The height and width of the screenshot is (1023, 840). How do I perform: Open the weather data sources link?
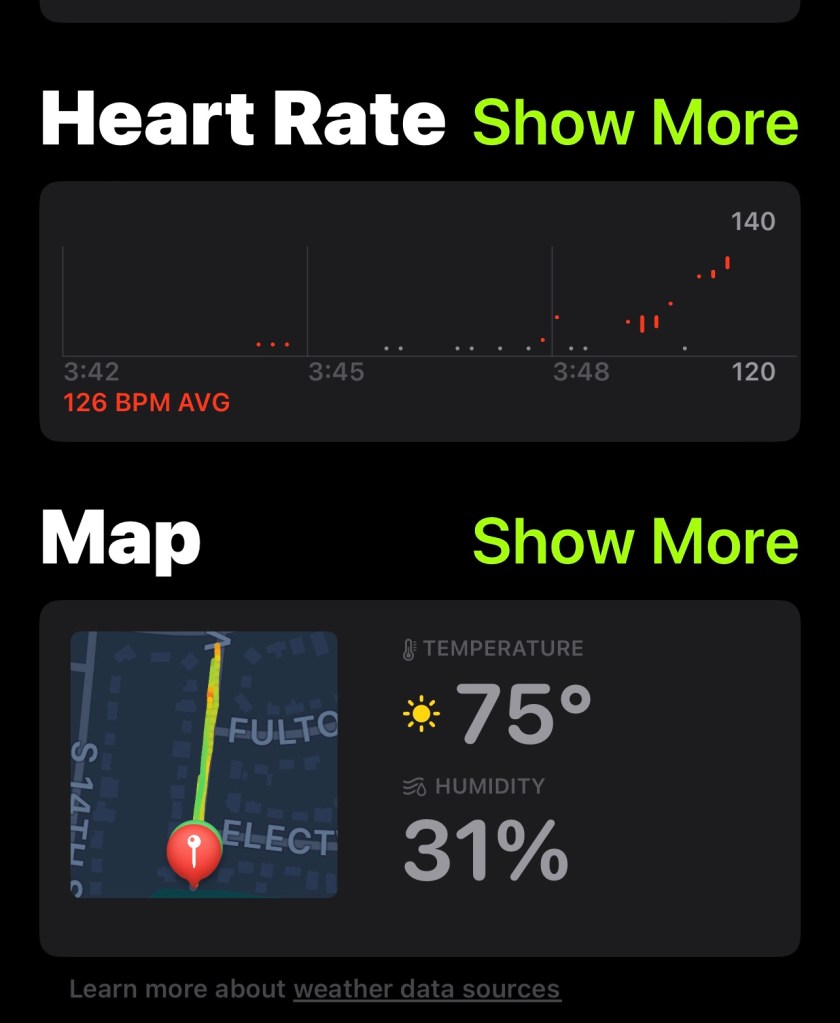[426, 990]
